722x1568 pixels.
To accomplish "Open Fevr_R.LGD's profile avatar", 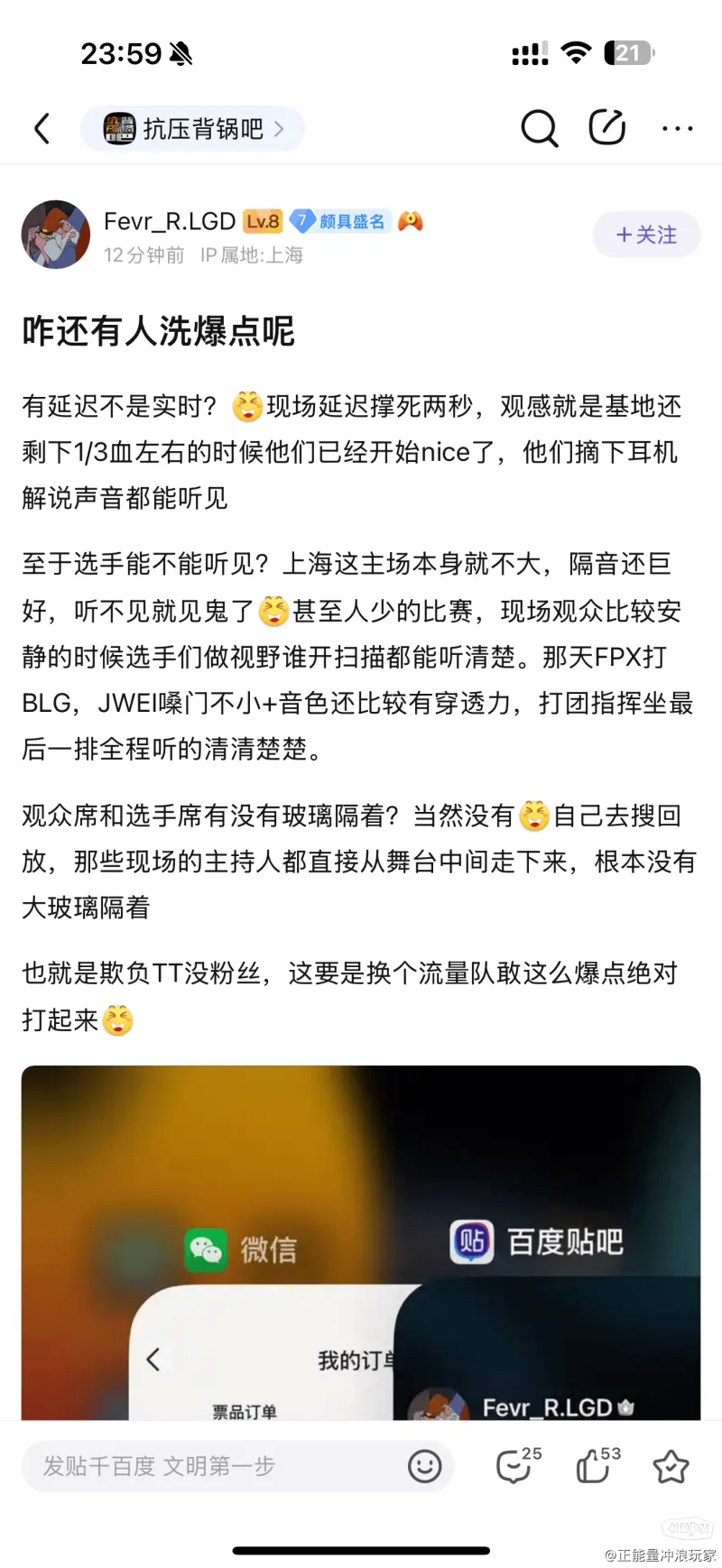I will [56, 235].
